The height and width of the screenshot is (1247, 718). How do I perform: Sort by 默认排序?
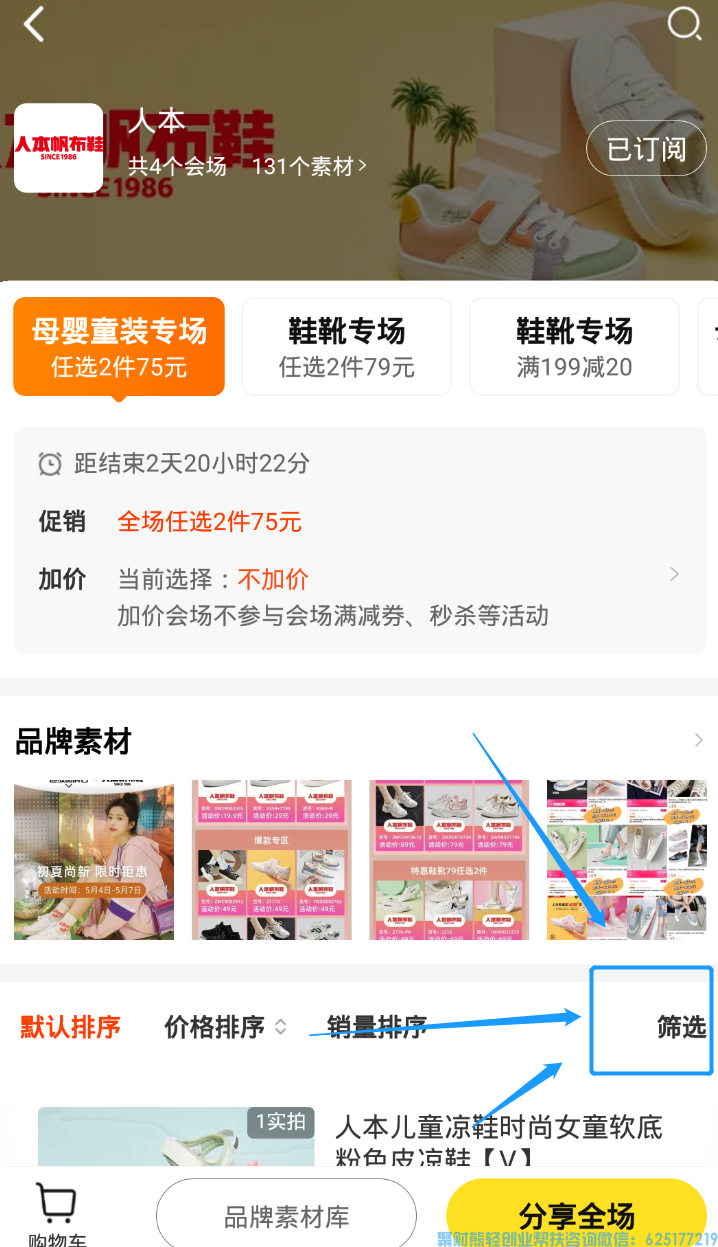(71, 1027)
